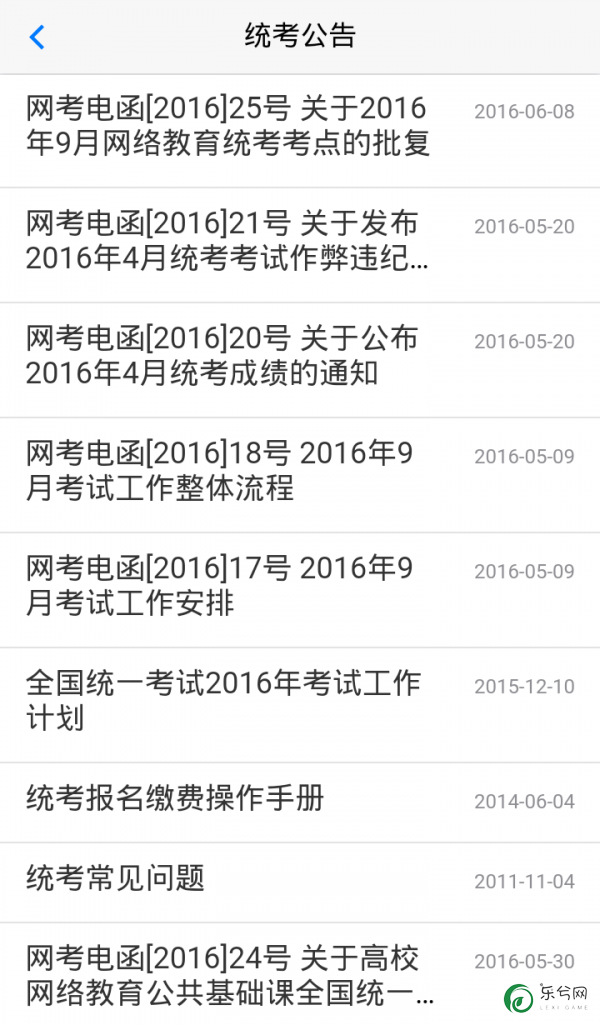
Task: Open 全国统一考试2016年考试工作计划
Action: pos(300,705)
